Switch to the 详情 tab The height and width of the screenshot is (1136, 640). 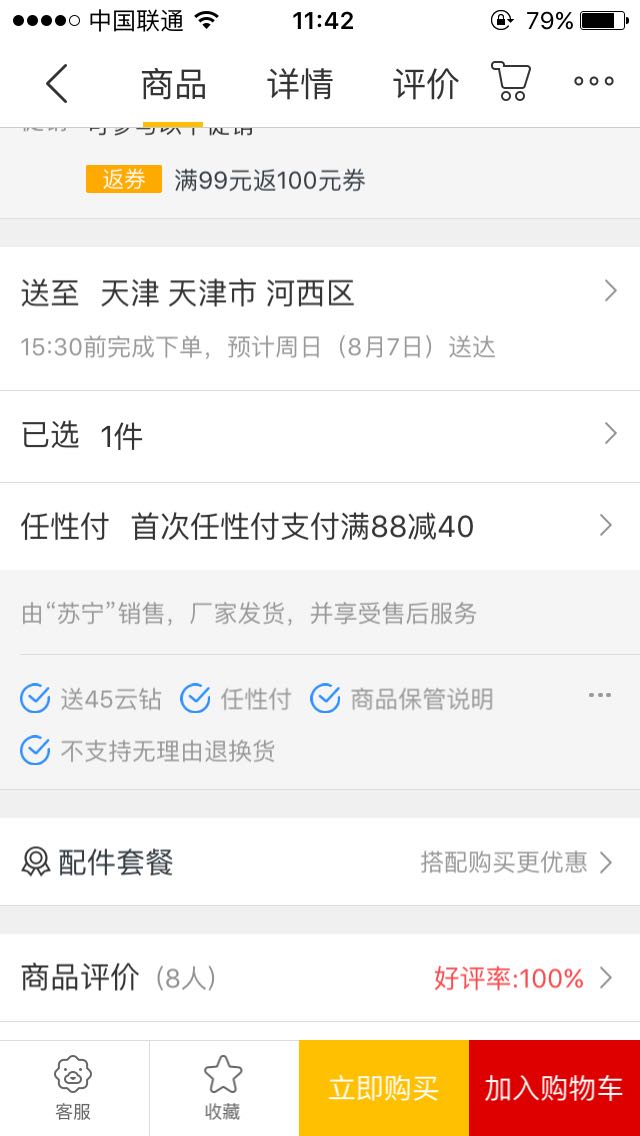tap(299, 84)
